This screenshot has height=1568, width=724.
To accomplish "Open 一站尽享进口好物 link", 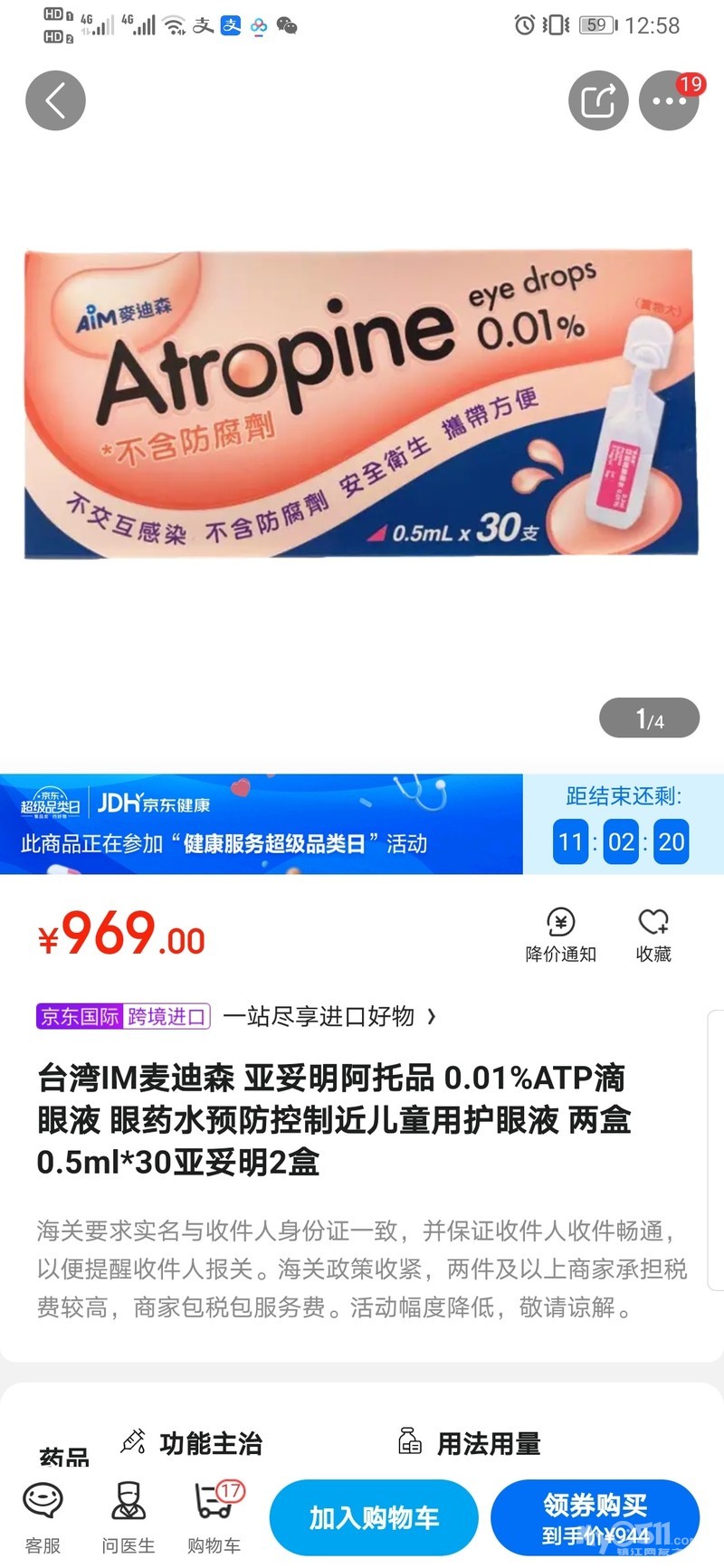I will click(x=329, y=1016).
